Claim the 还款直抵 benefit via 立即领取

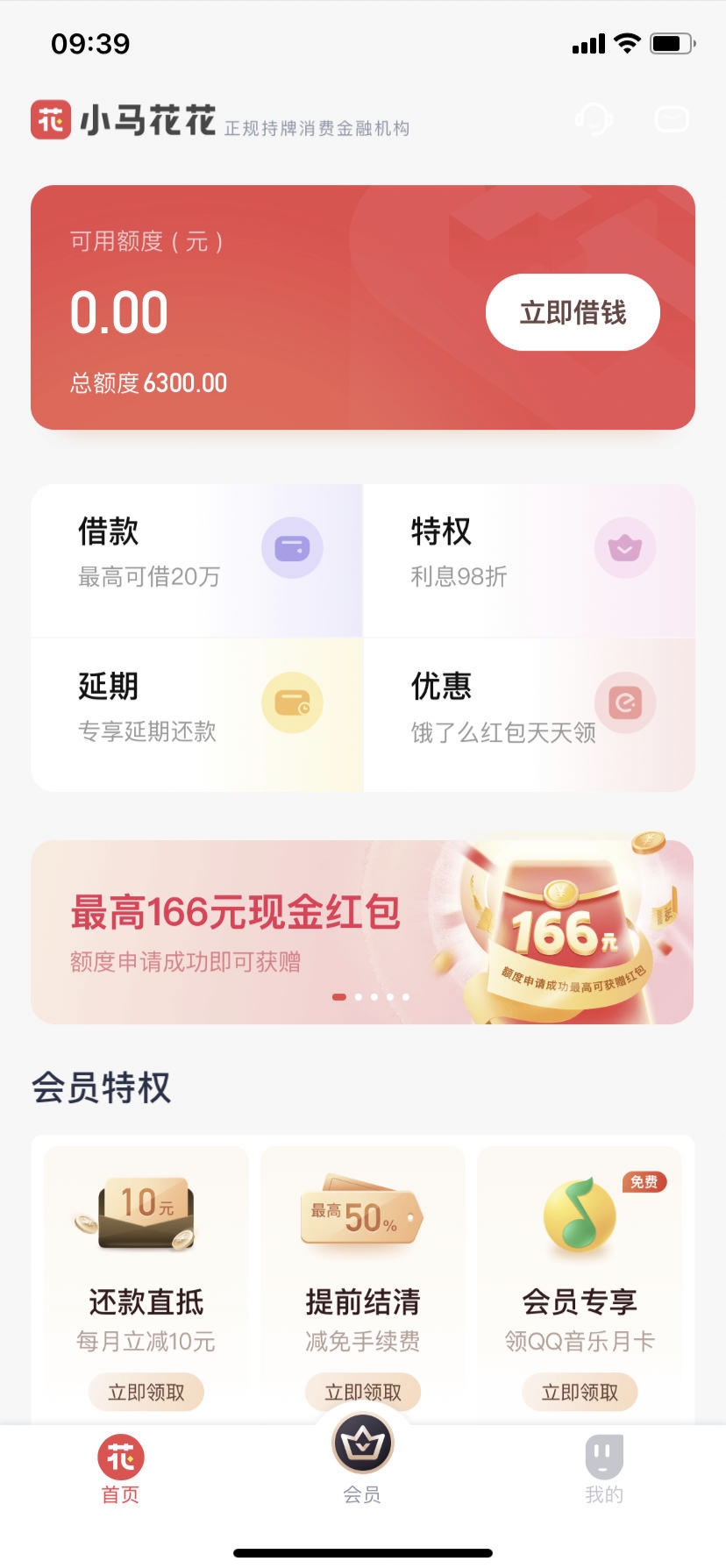pyautogui.click(x=146, y=1392)
